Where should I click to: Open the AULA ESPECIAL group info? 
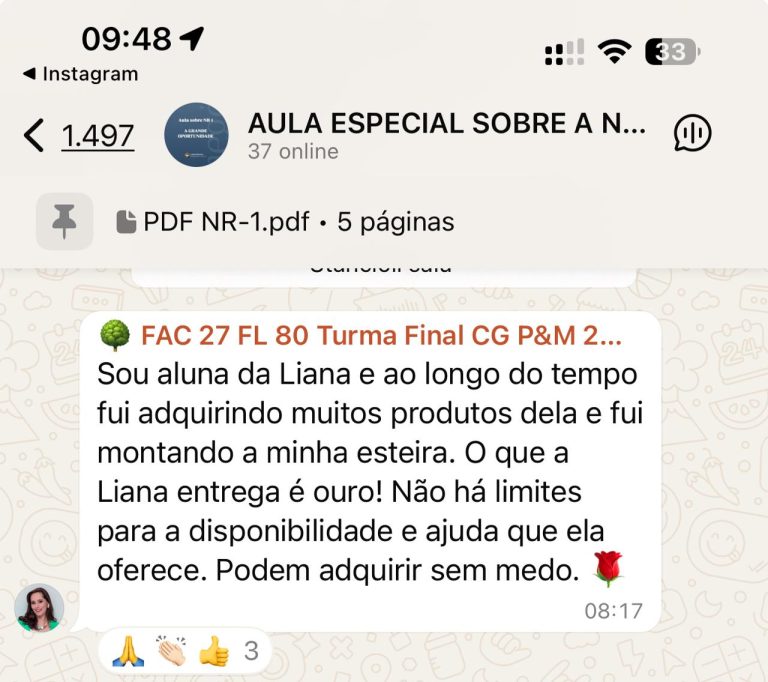(446, 125)
